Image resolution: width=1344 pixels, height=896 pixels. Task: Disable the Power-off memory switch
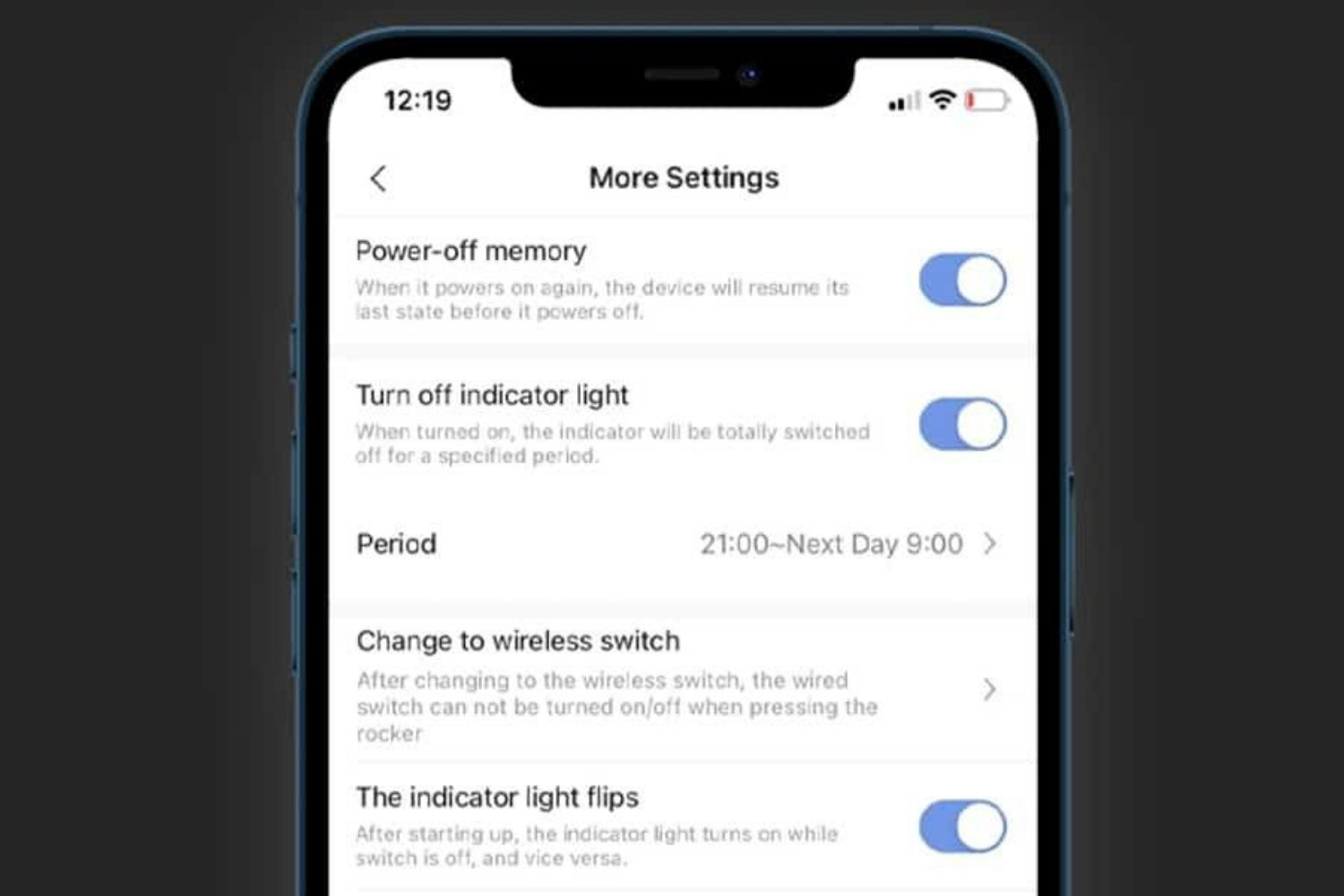(x=962, y=280)
